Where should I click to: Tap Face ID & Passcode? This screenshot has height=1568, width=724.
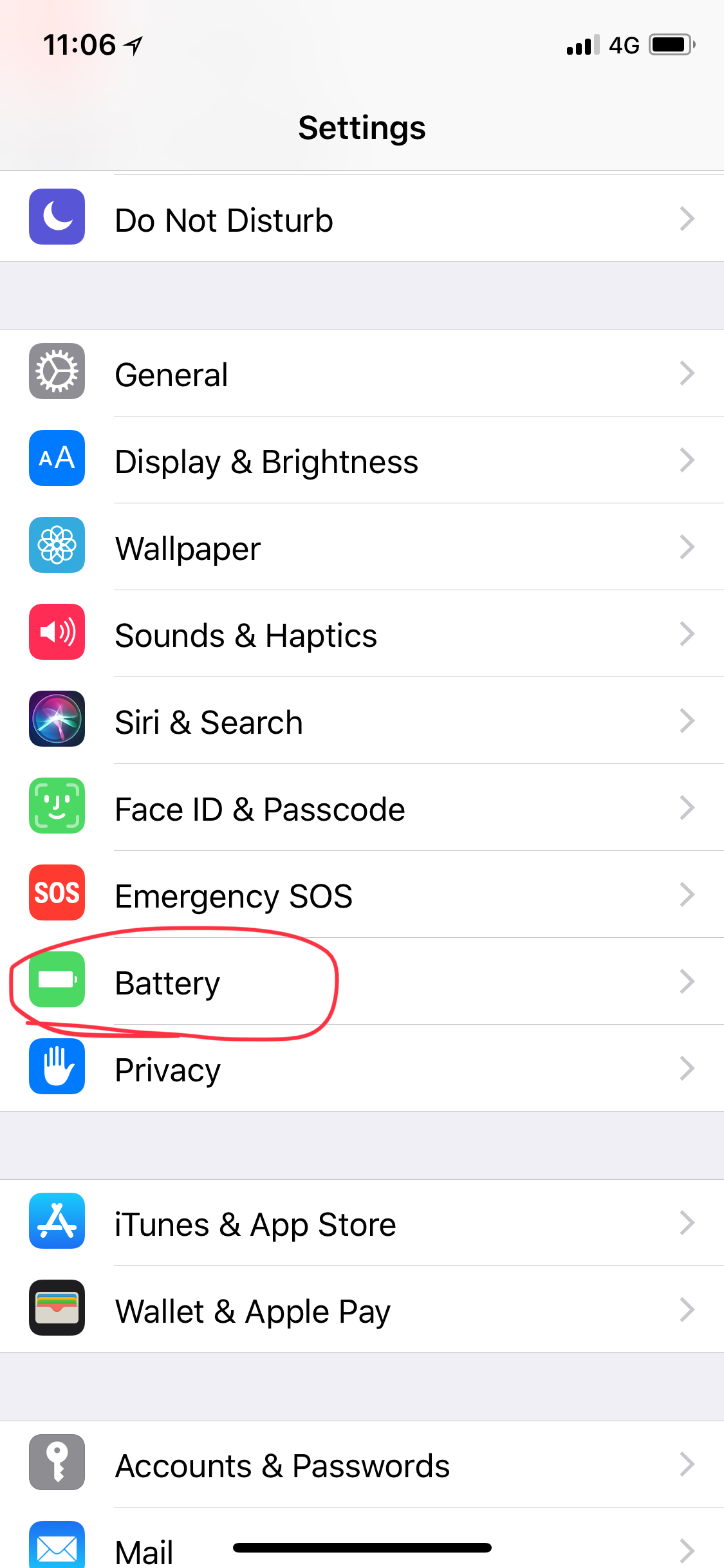point(362,808)
